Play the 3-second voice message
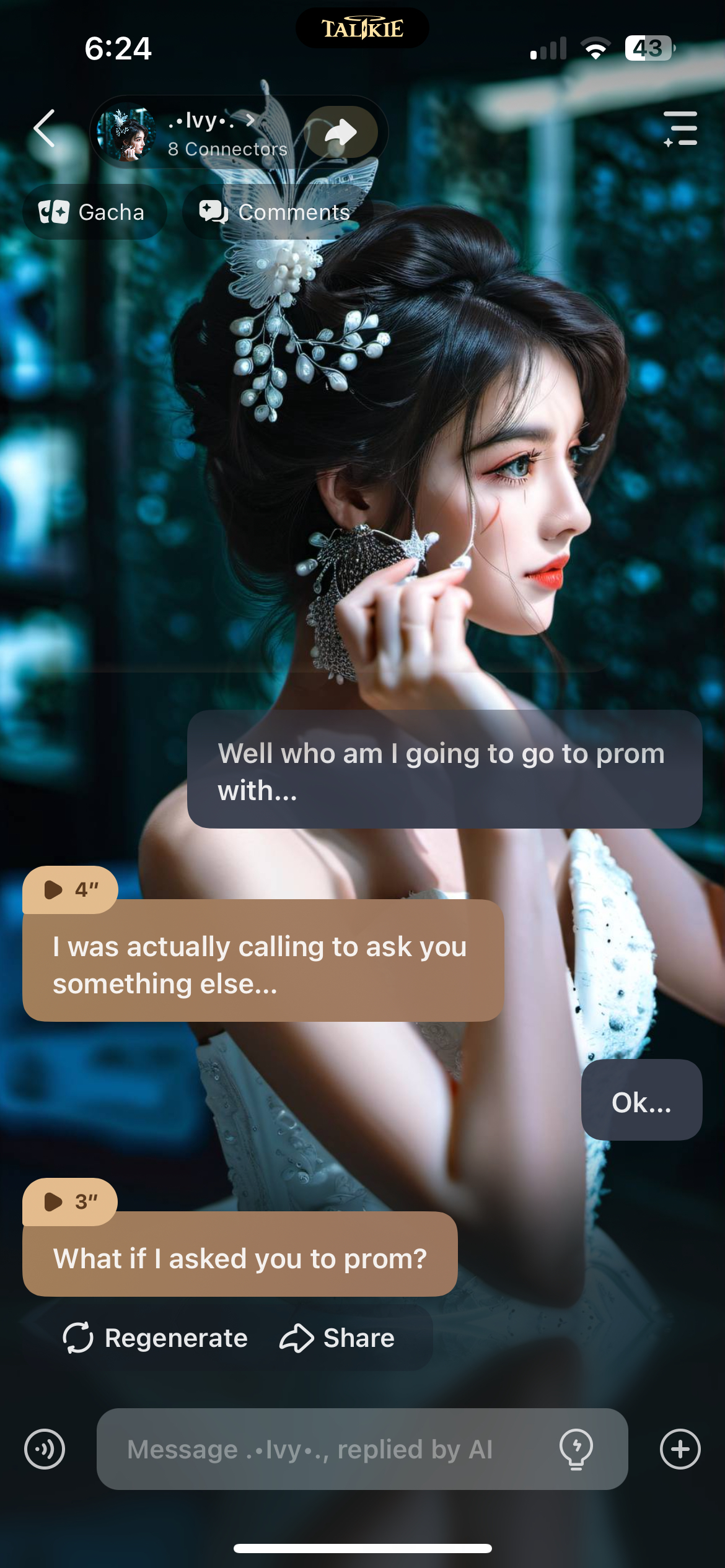Image resolution: width=725 pixels, height=1568 pixels. point(69,1202)
